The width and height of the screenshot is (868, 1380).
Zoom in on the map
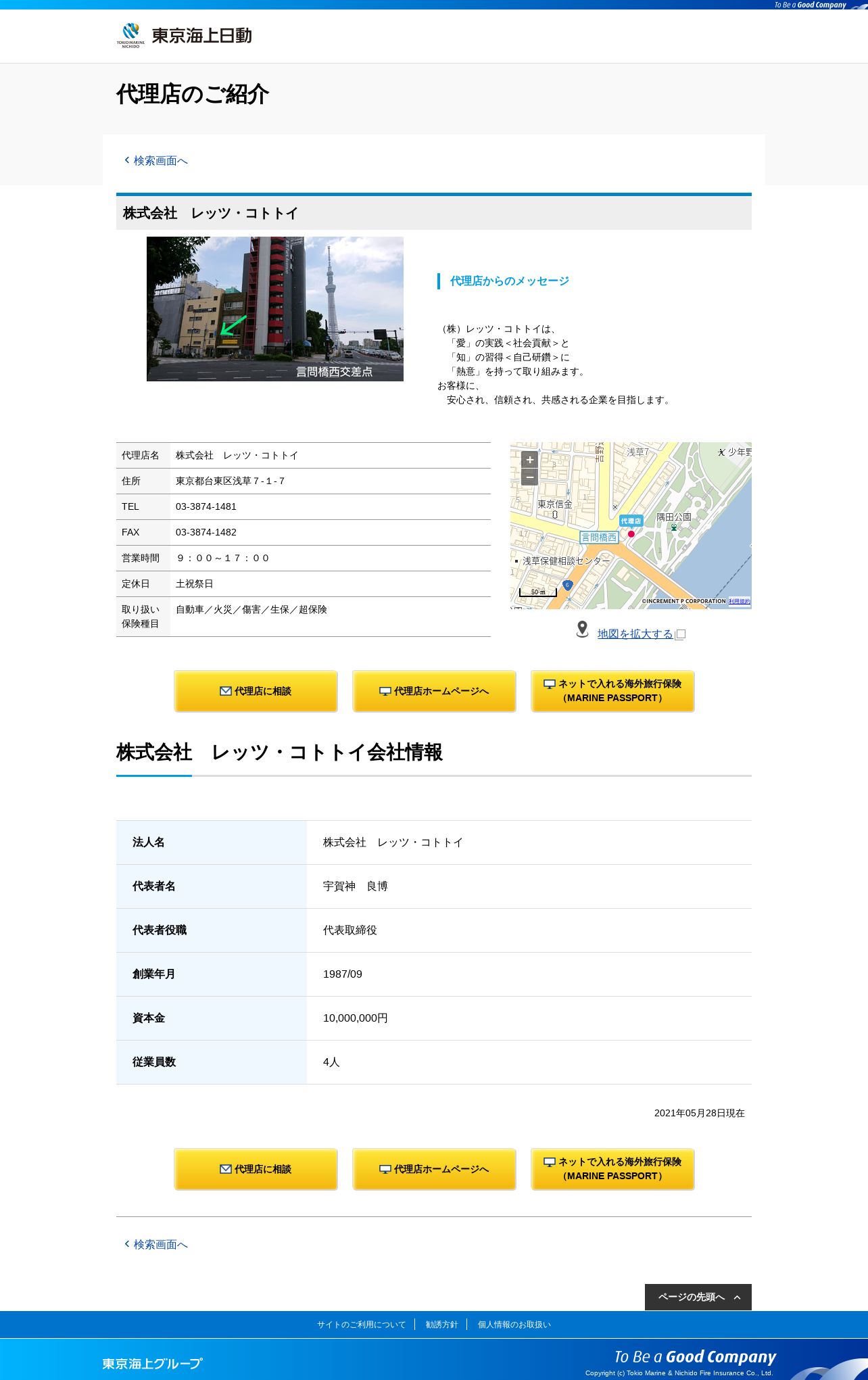530,460
